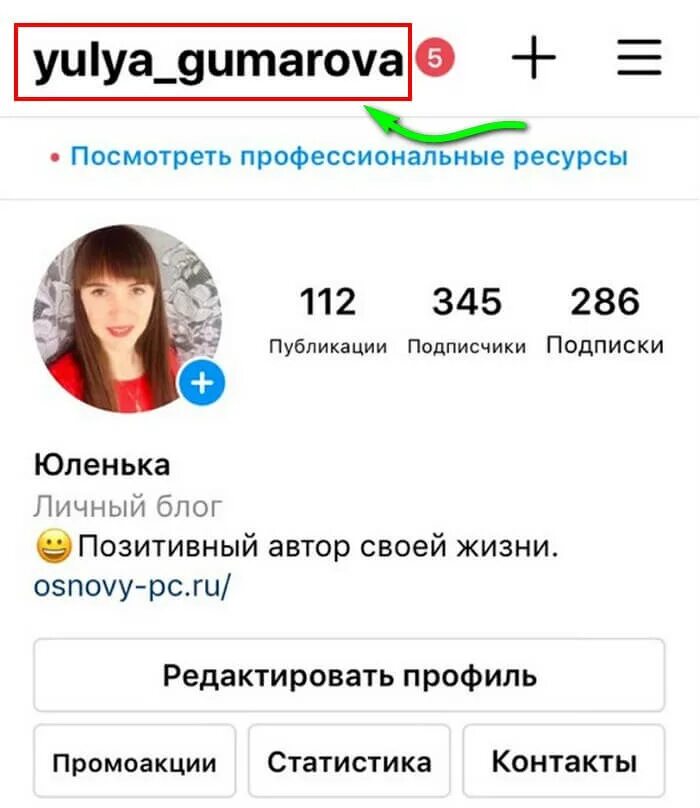Open Промоакции promotions

(135, 763)
